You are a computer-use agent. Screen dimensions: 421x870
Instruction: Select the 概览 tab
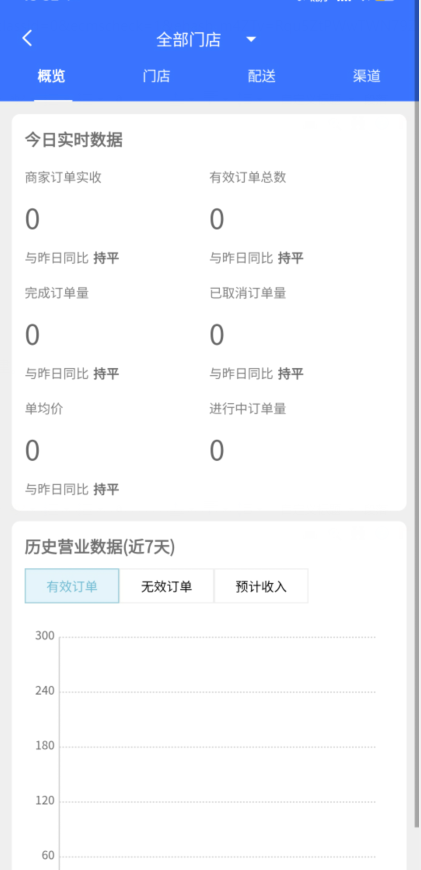[x=52, y=76]
